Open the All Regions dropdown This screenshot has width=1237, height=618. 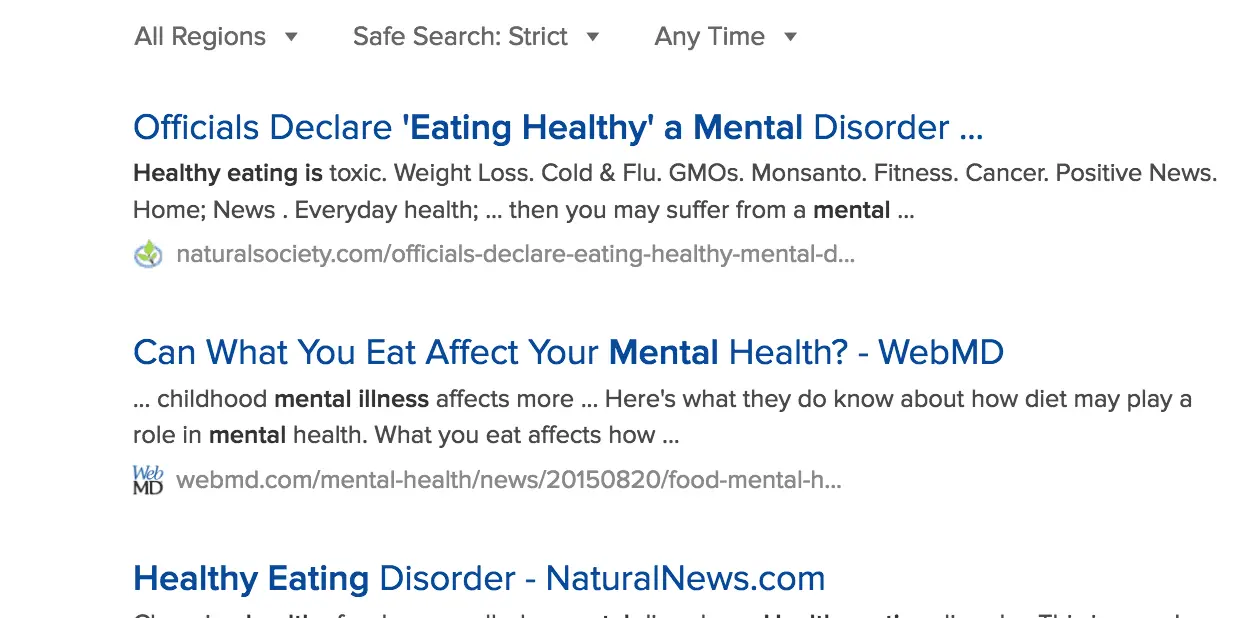(x=216, y=37)
